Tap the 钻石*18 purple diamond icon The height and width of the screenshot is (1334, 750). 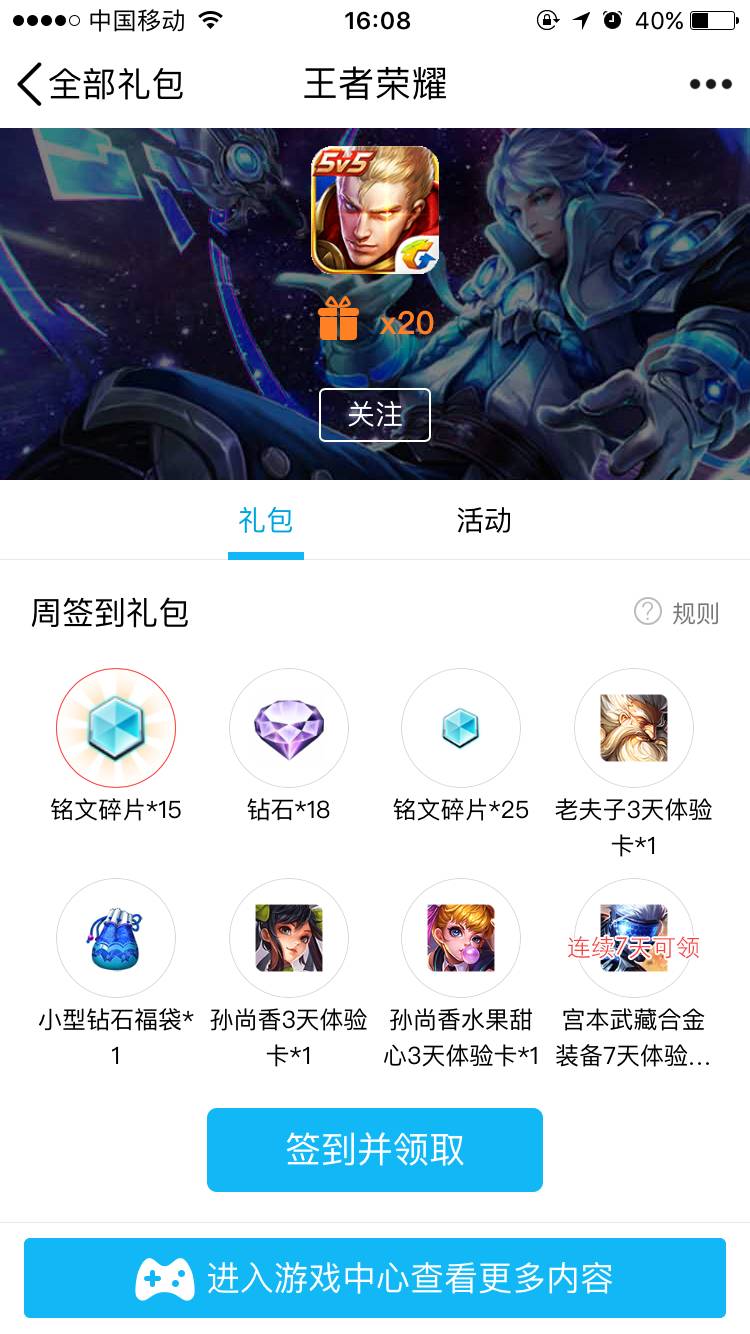[x=288, y=727]
